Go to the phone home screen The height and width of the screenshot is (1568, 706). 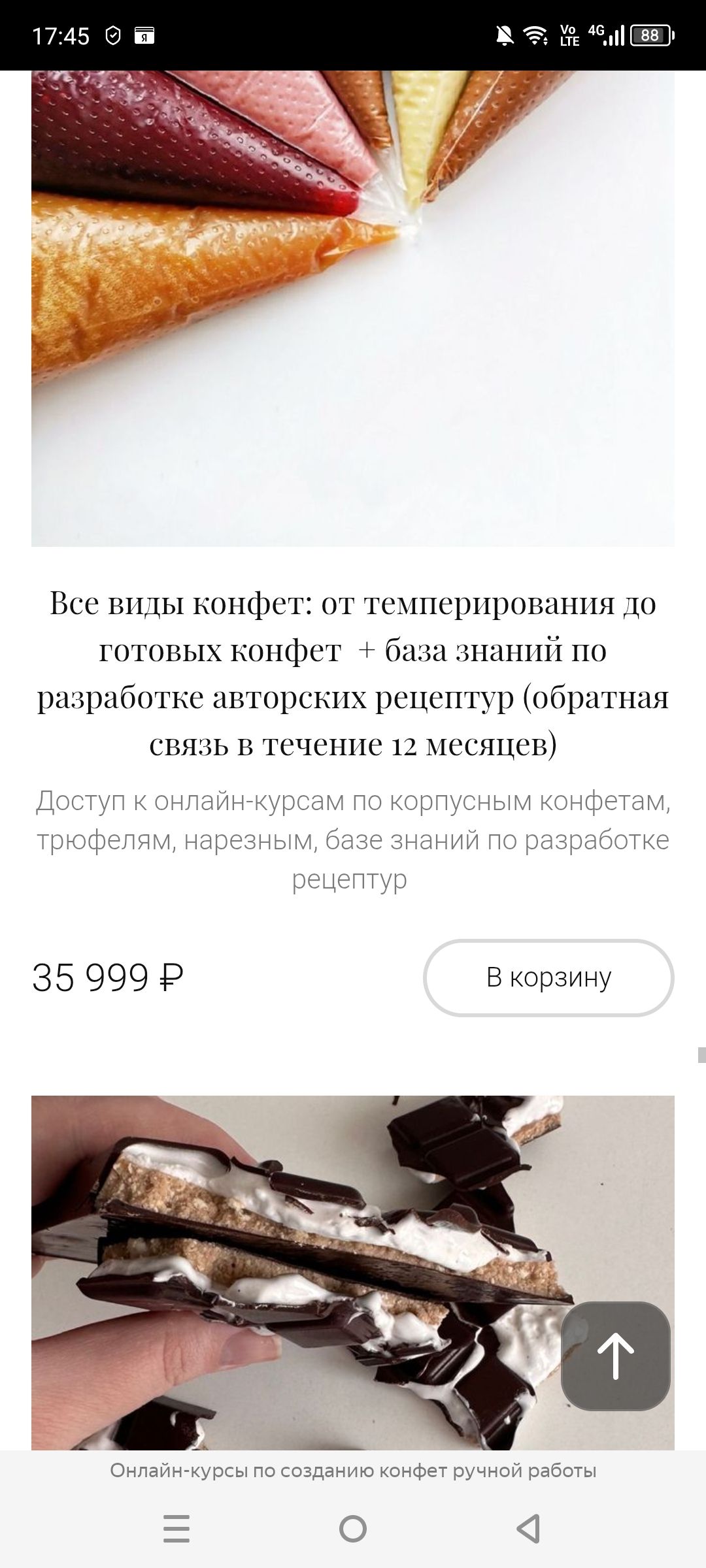(x=353, y=1529)
